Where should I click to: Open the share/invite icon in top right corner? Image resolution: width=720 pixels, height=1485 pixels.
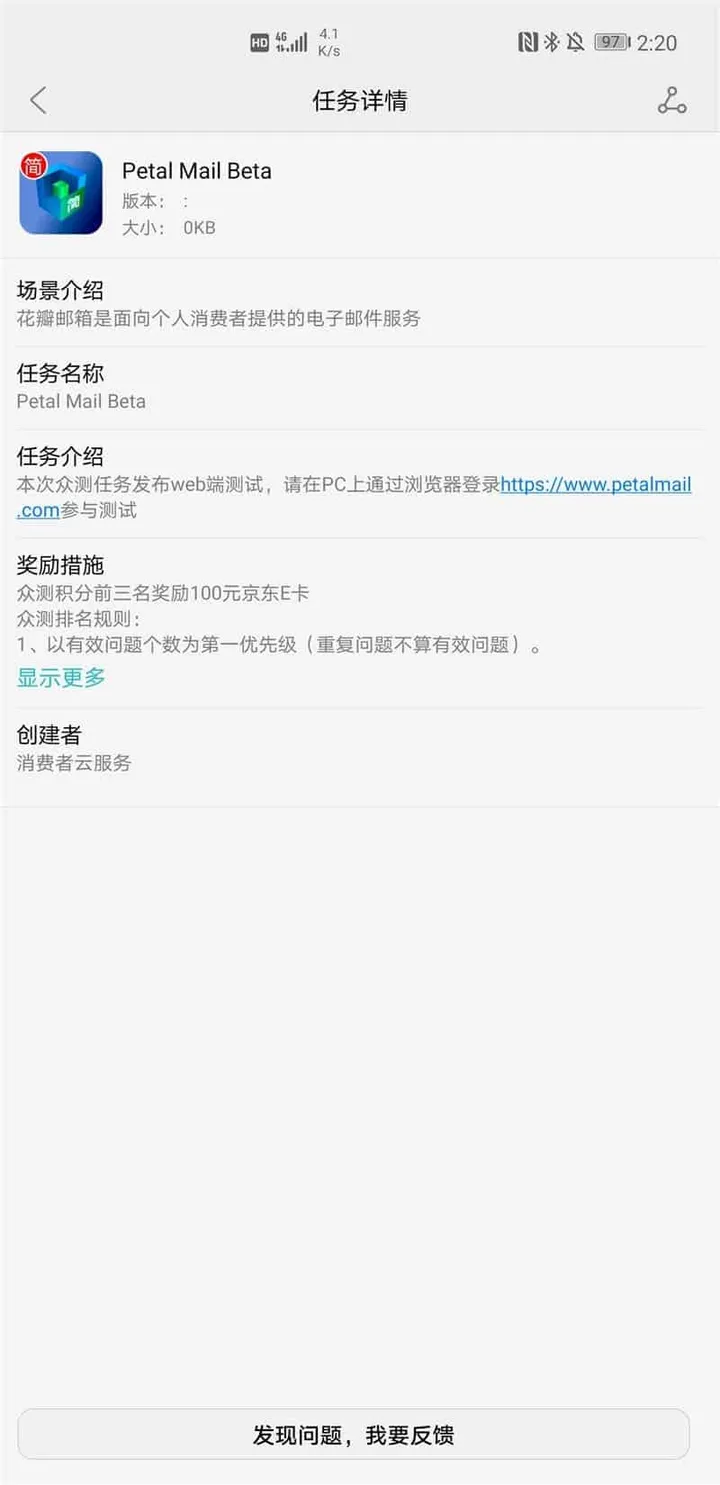(671, 101)
